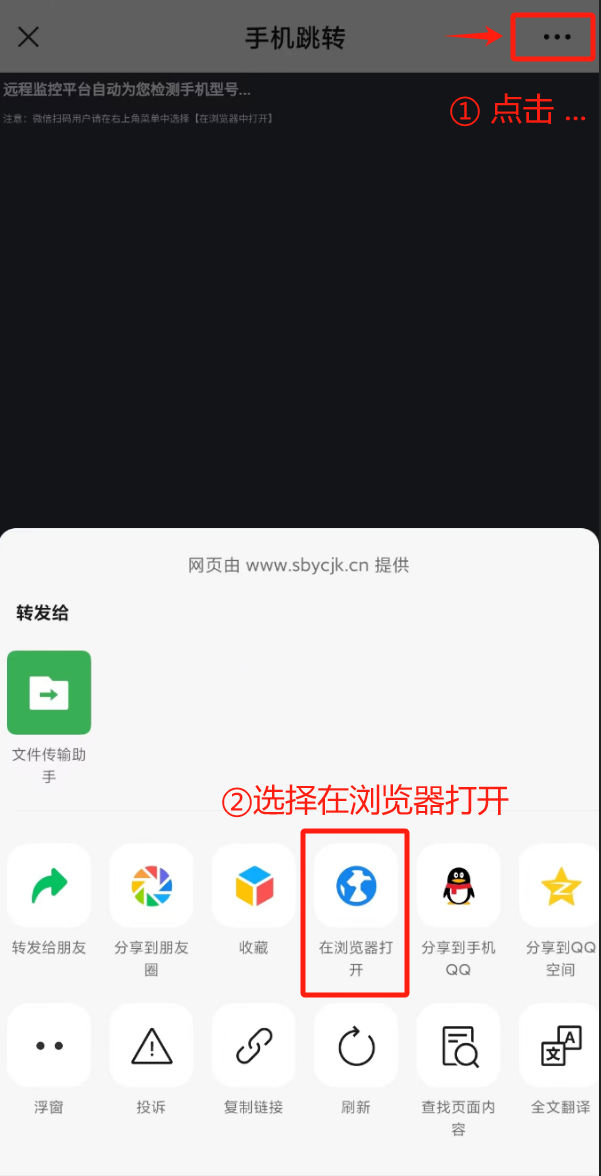Report page via 投诉
Image resolution: width=601 pixels, height=1176 pixels.
151,1046
